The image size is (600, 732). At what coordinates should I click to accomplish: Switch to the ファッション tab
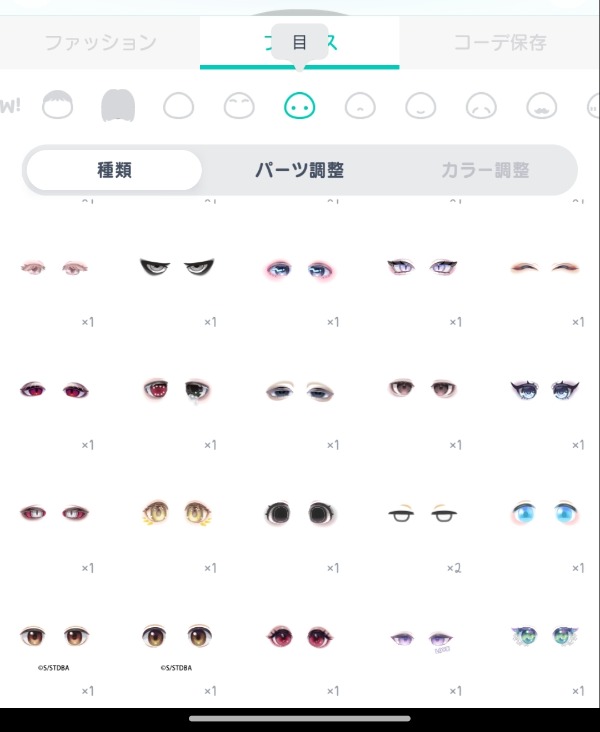100,43
